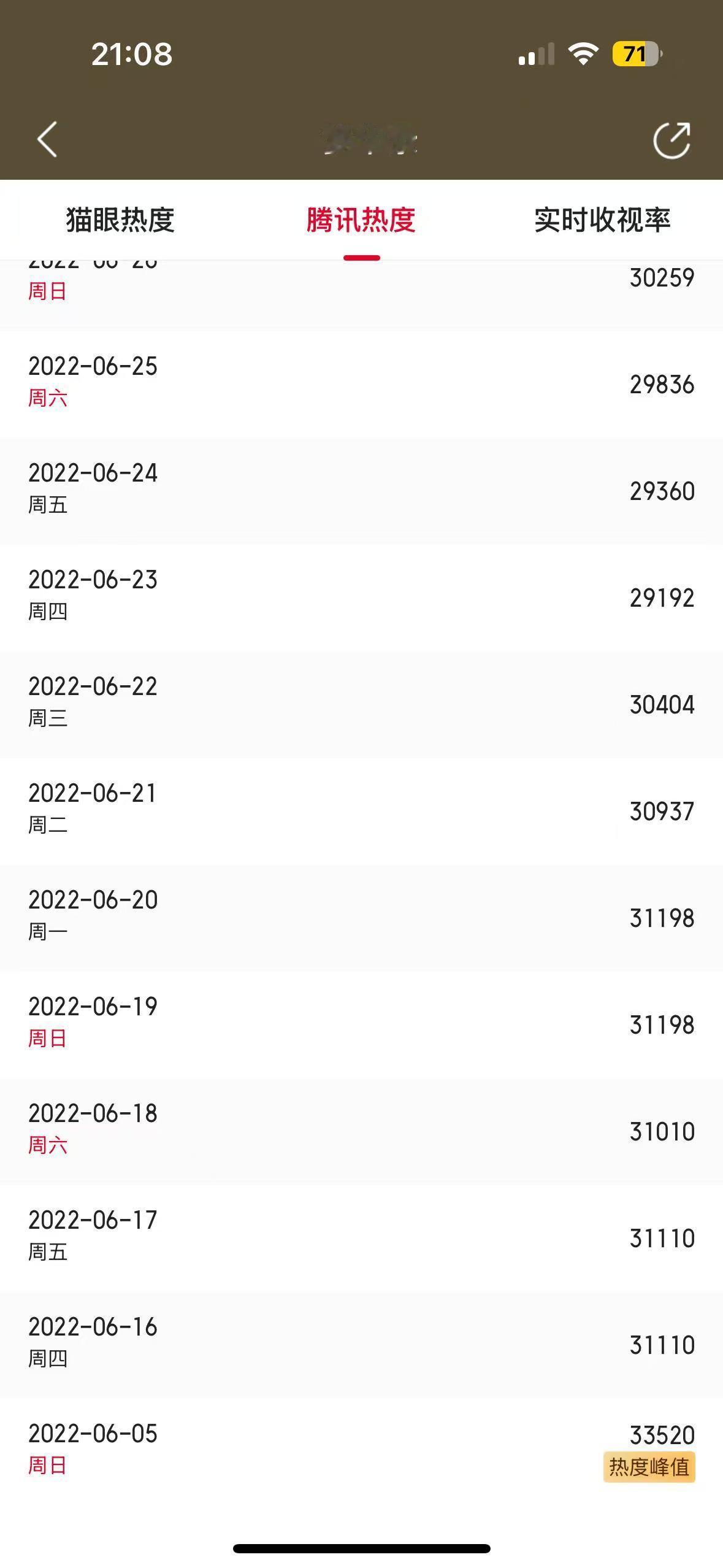Open the 实时收视率 tab
Image resolution: width=723 pixels, height=1568 pixels.
pyautogui.click(x=602, y=220)
